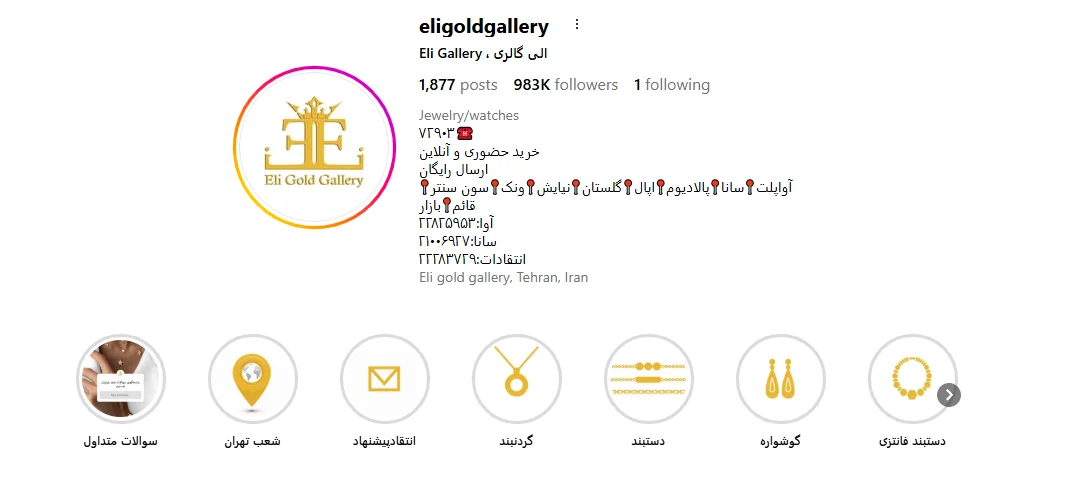Open the دستبند فانتزی highlight
1081x487 pixels.
911,379
